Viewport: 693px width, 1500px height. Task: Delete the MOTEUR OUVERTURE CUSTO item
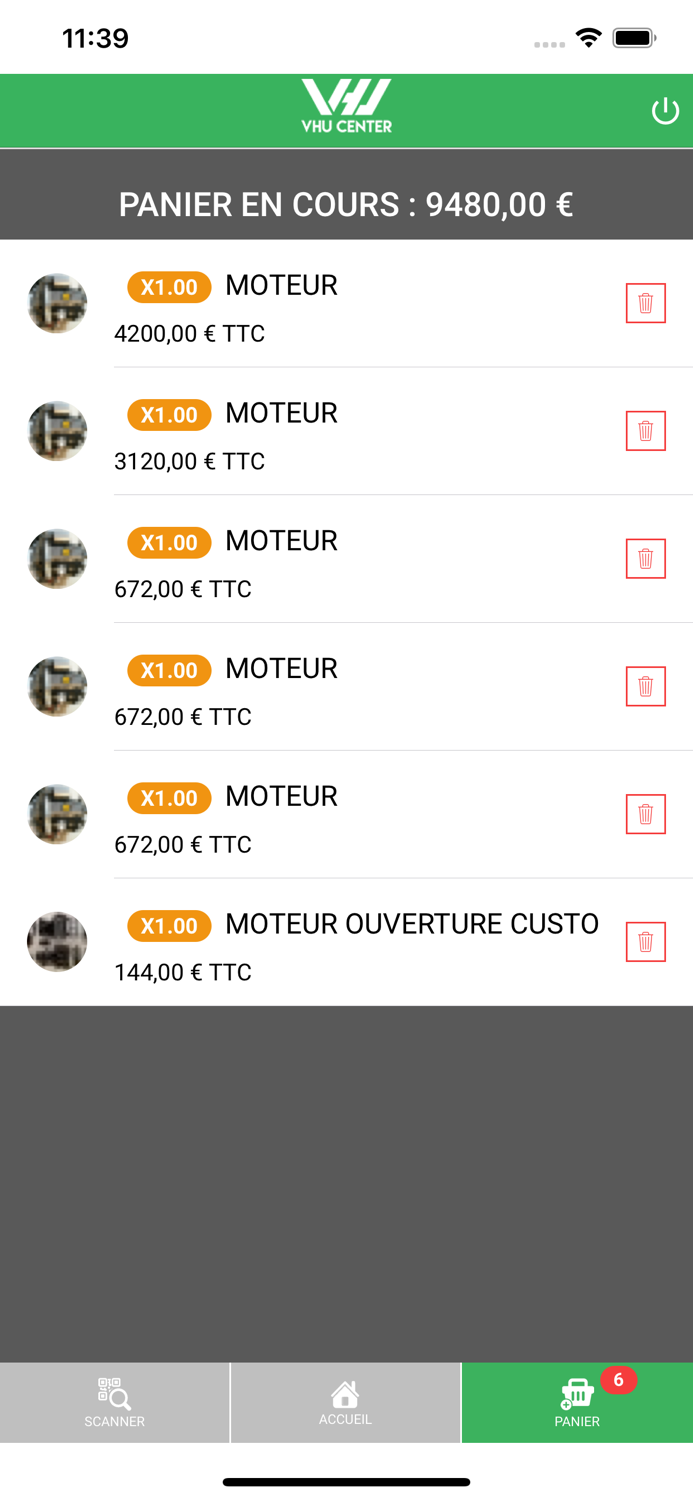645,942
